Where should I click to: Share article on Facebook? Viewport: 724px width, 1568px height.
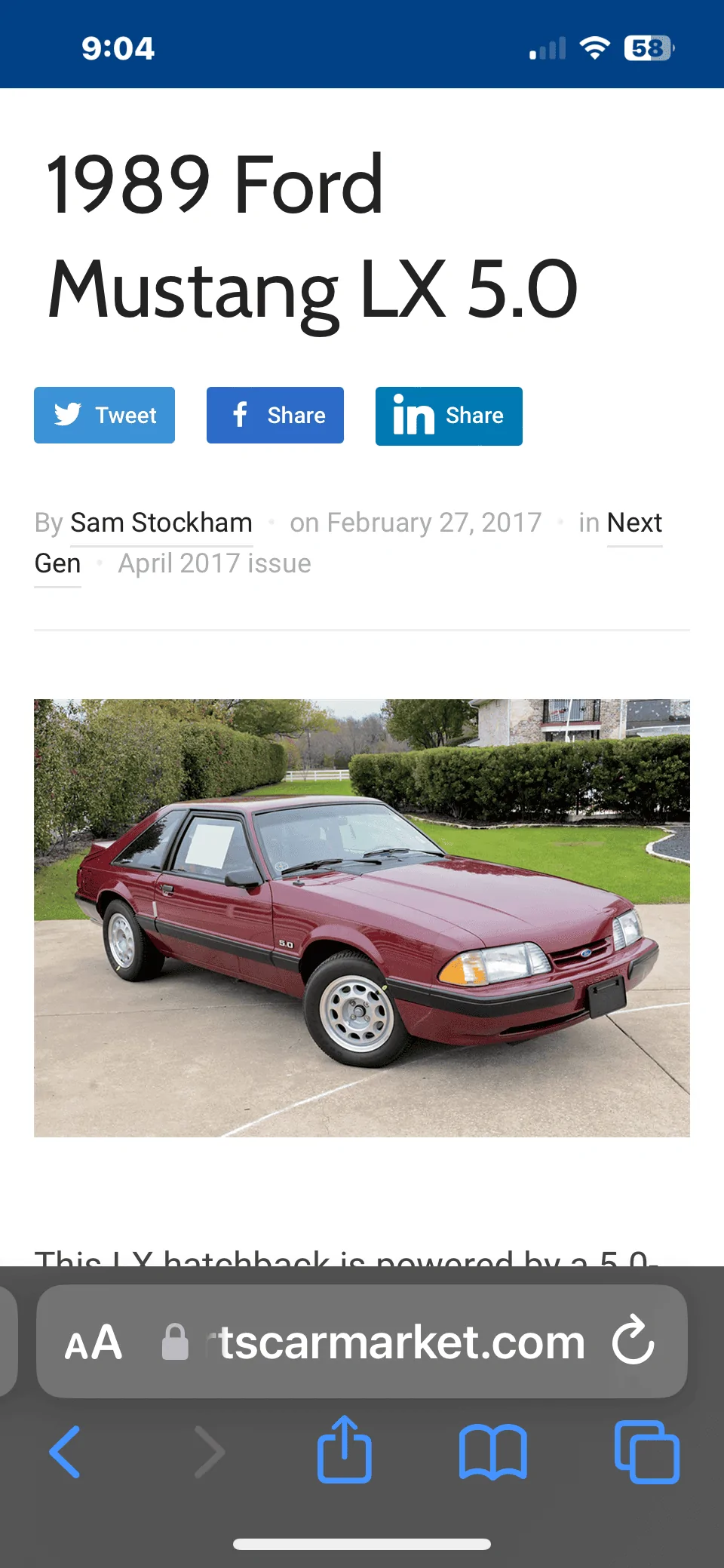[275, 415]
